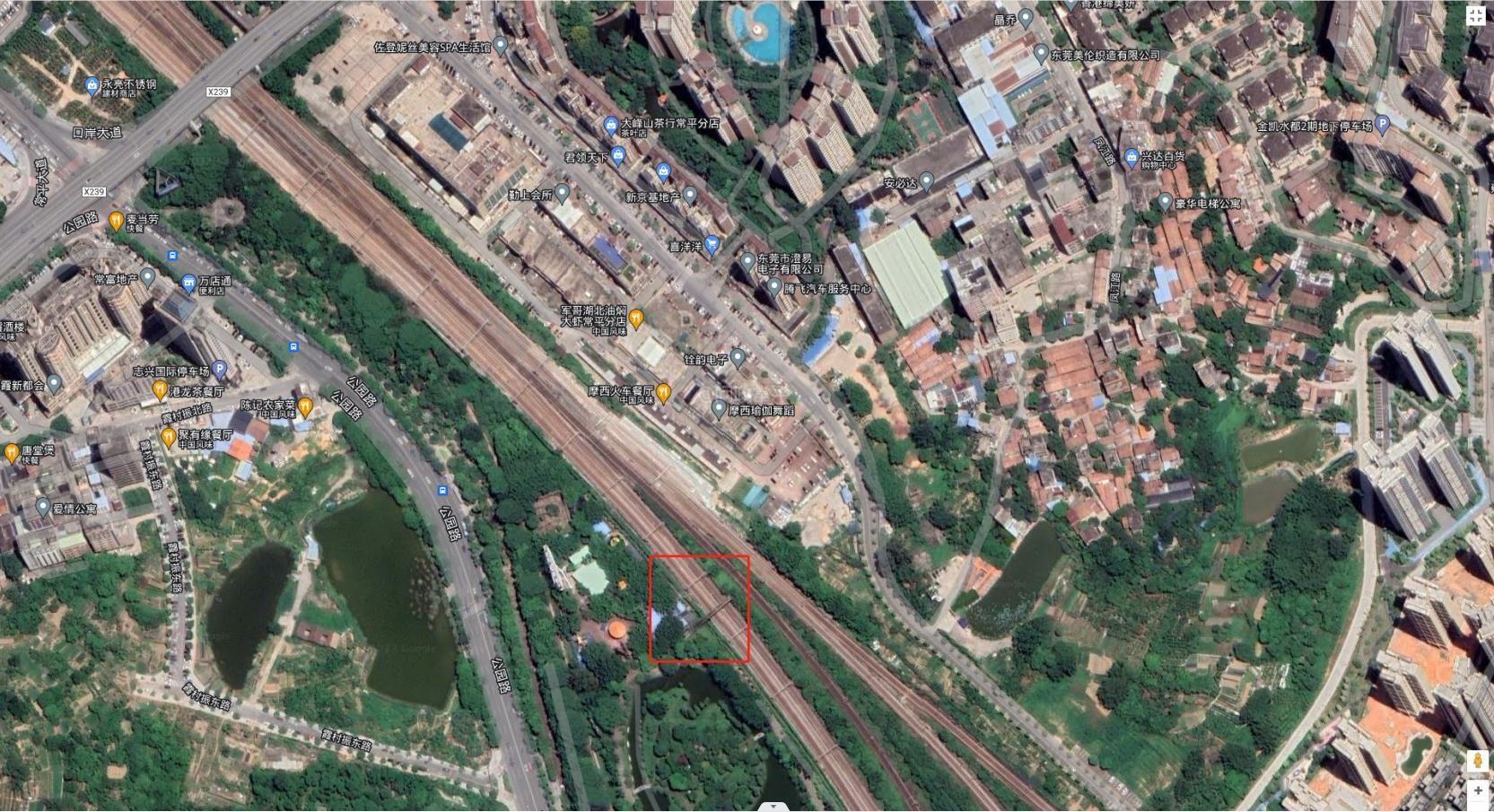The height and width of the screenshot is (812, 1494).
Task: Open 摩西火车餐厅 restaurant marker
Action: pos(663,392)
